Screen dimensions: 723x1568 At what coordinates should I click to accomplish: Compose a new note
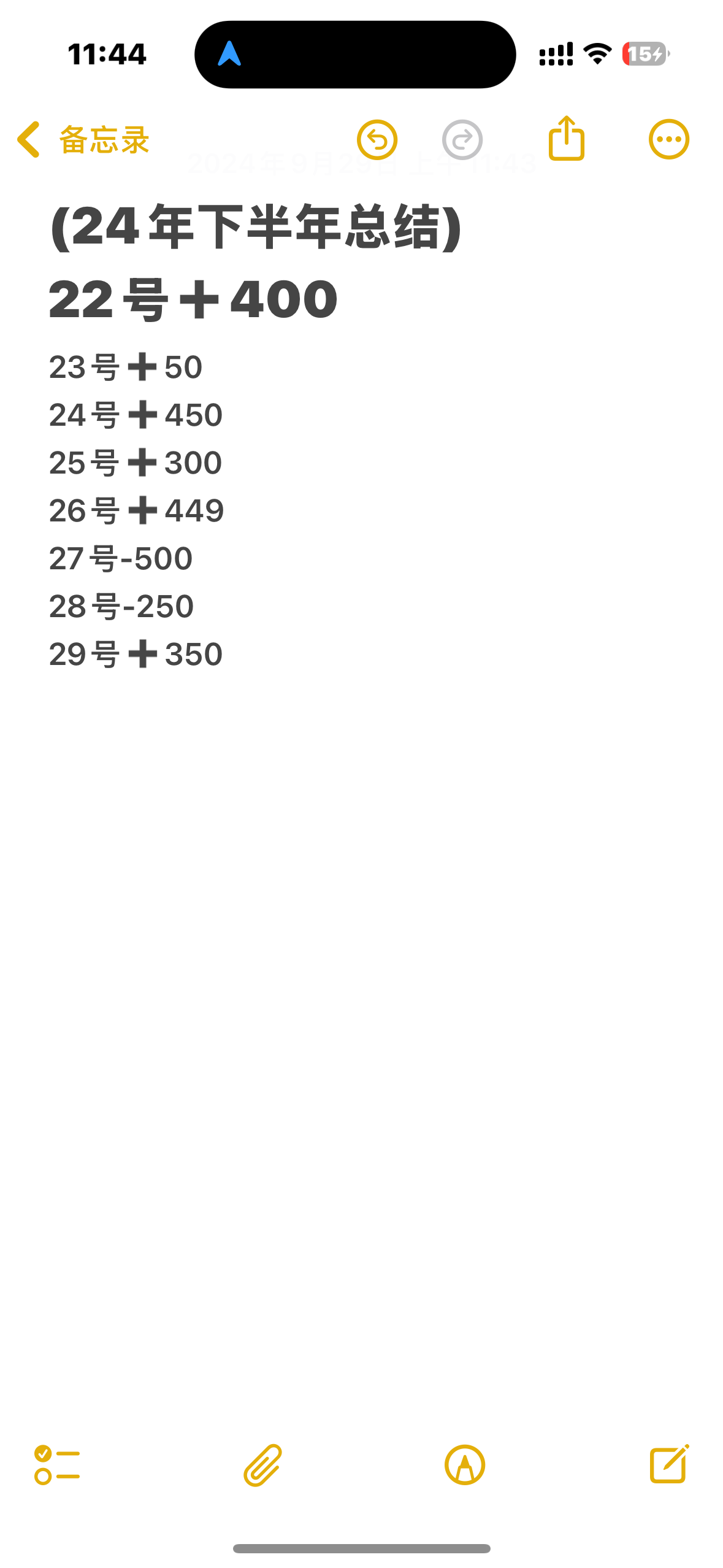(x=669, y=1464)
